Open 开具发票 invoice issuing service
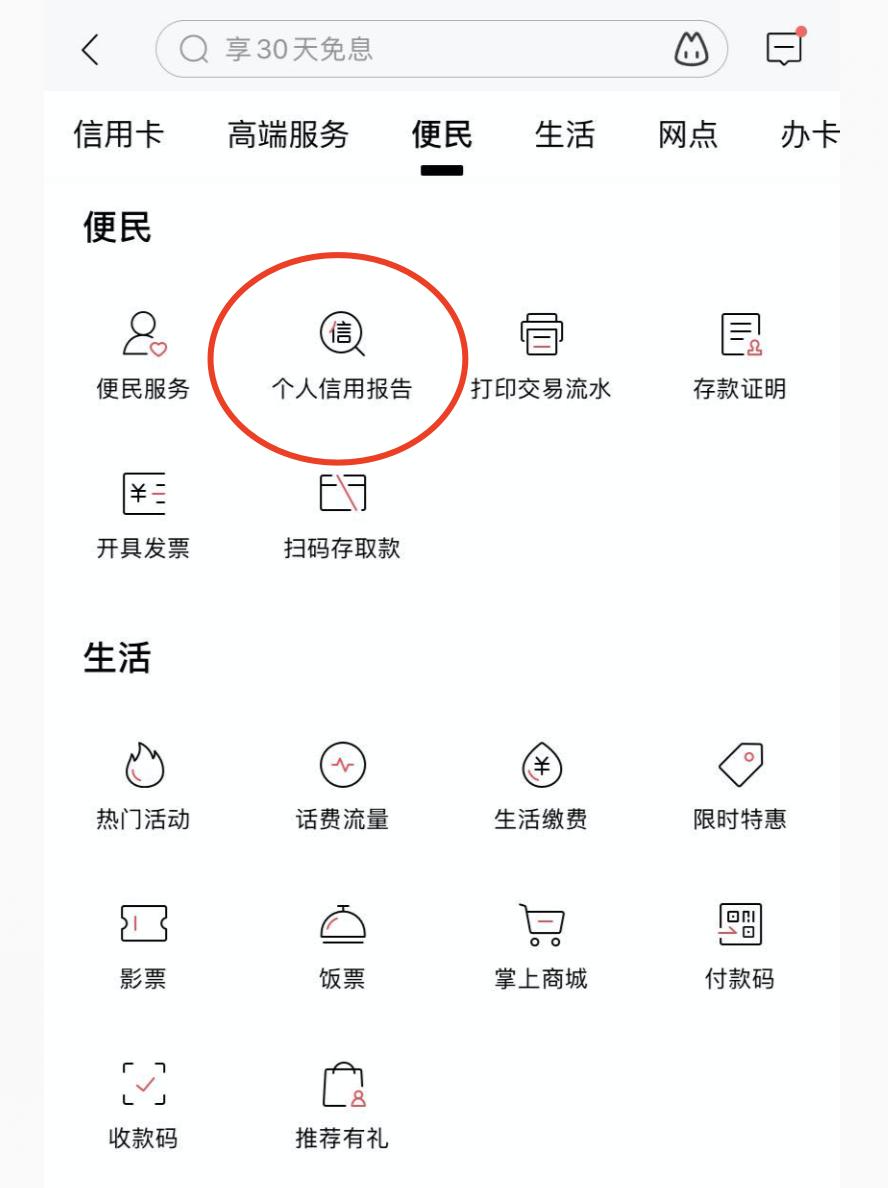 coord(143,510)
